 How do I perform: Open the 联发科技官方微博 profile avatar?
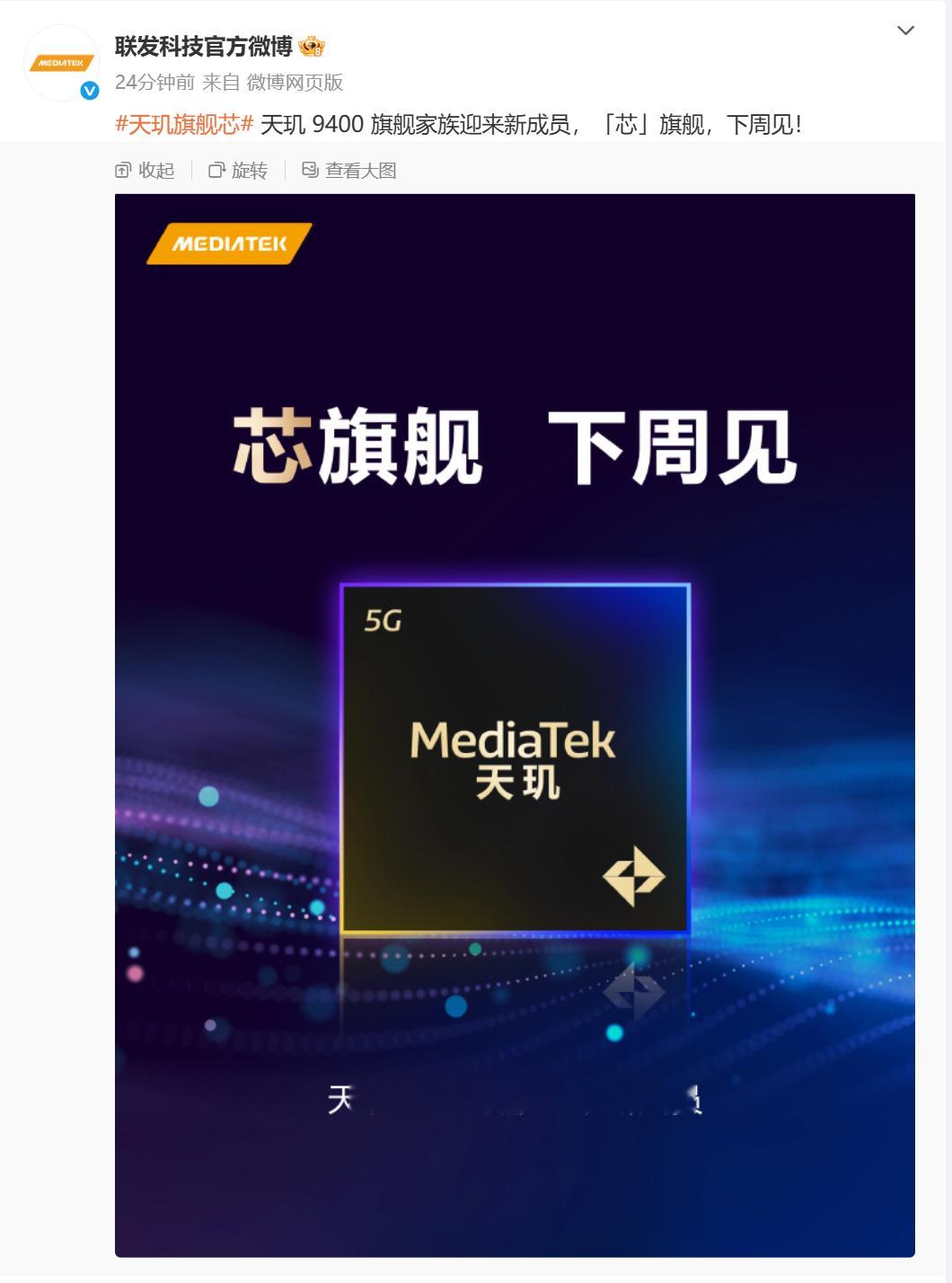click(x=61, y=63)
